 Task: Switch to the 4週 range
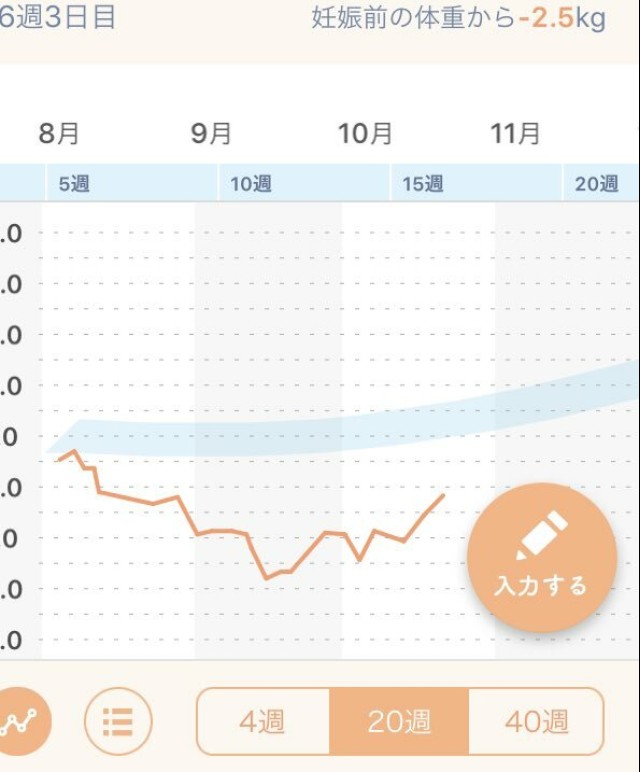click(x=263, y=721)
